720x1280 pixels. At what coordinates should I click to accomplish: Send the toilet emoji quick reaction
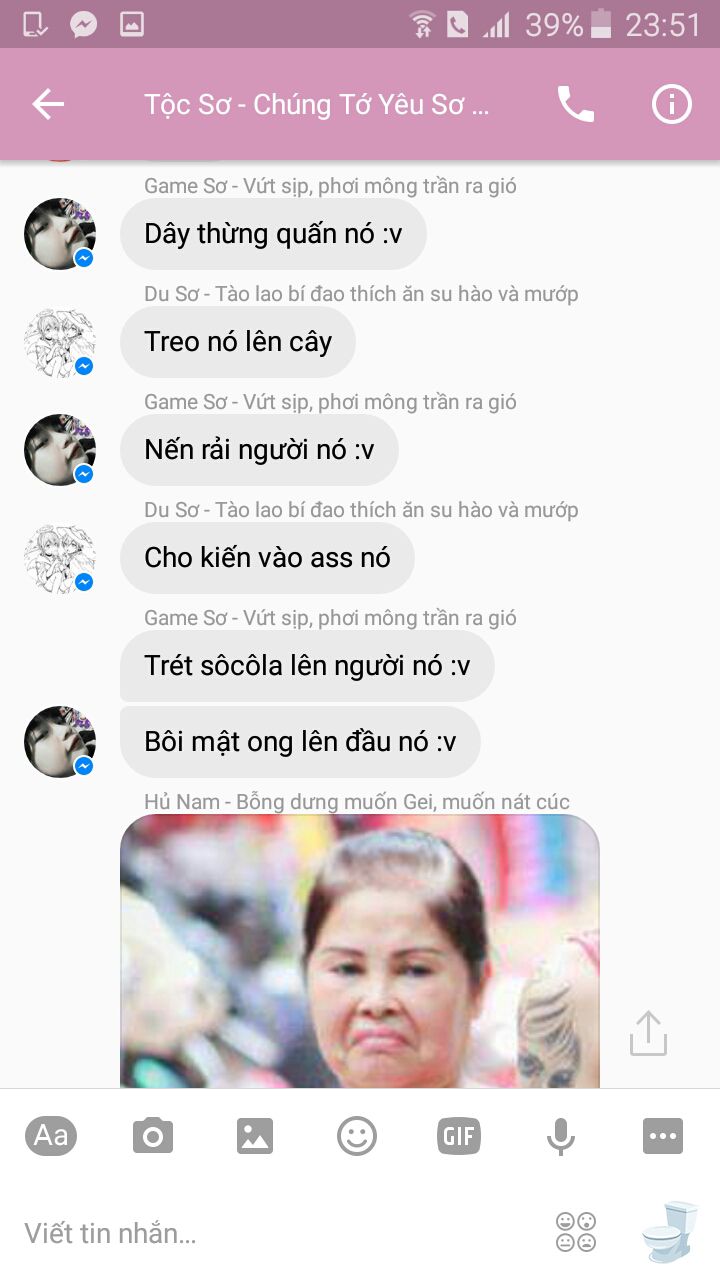(668, 1232)
